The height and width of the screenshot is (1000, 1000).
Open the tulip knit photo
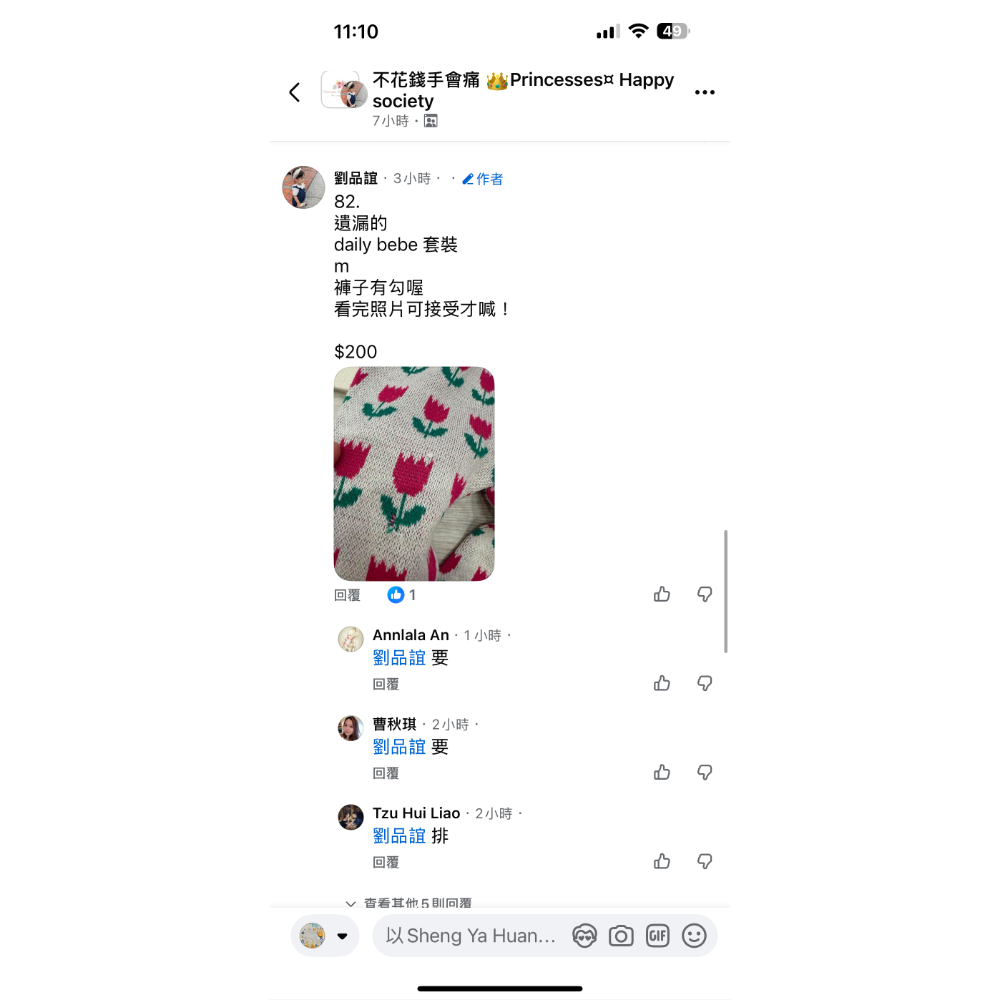414,474
